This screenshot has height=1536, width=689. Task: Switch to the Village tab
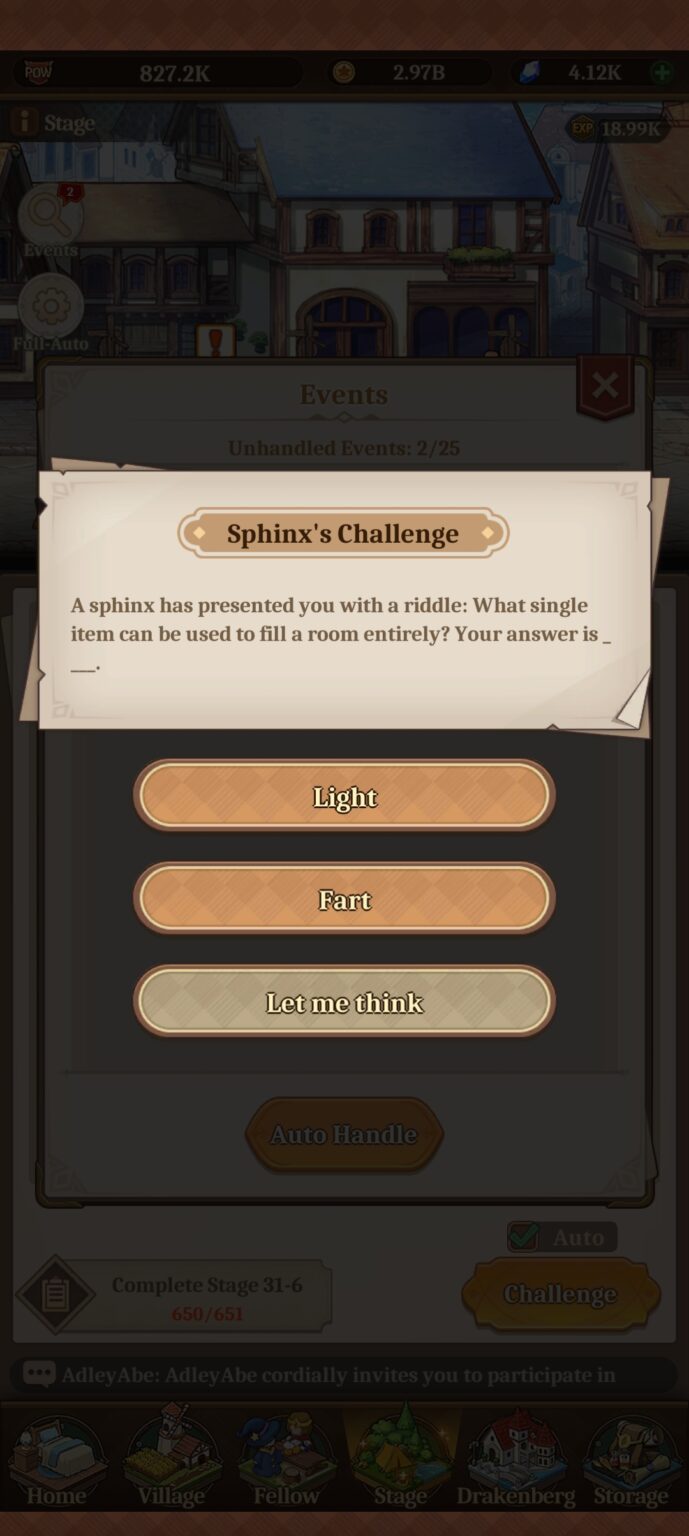pos(171,1461)
